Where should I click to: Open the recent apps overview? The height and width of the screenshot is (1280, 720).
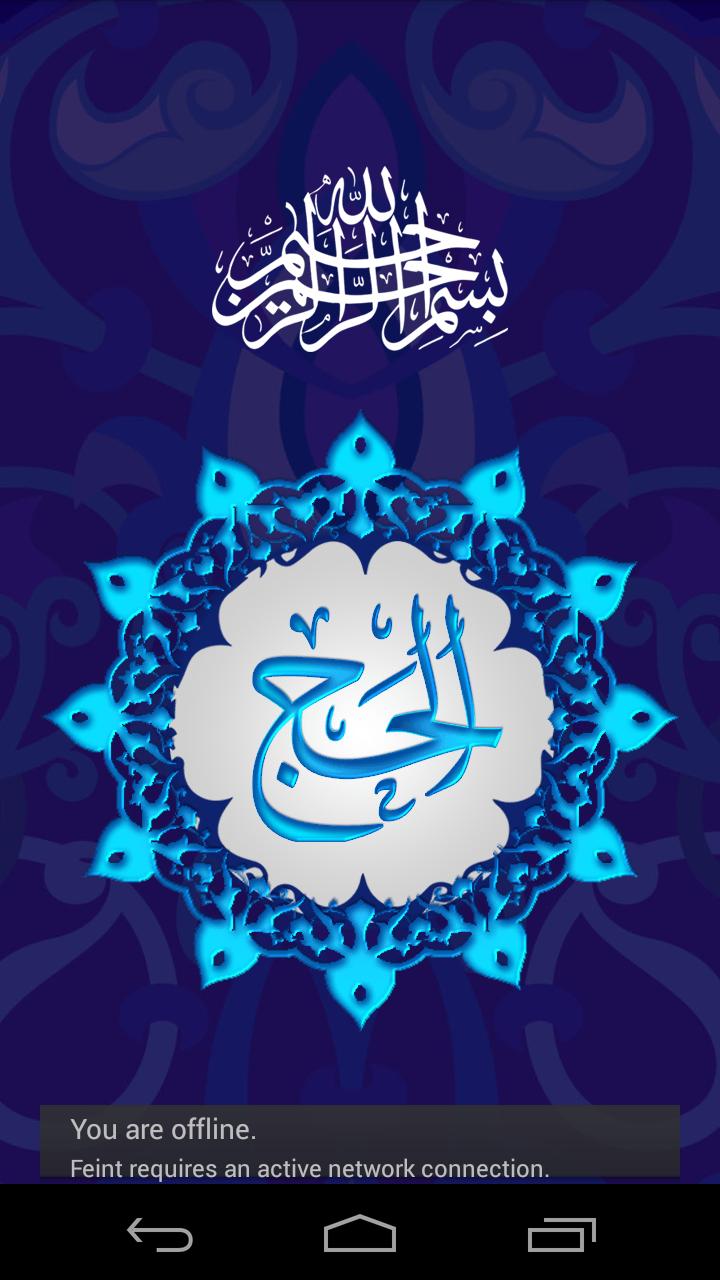pyautogui.click(x=561, y=1234)
